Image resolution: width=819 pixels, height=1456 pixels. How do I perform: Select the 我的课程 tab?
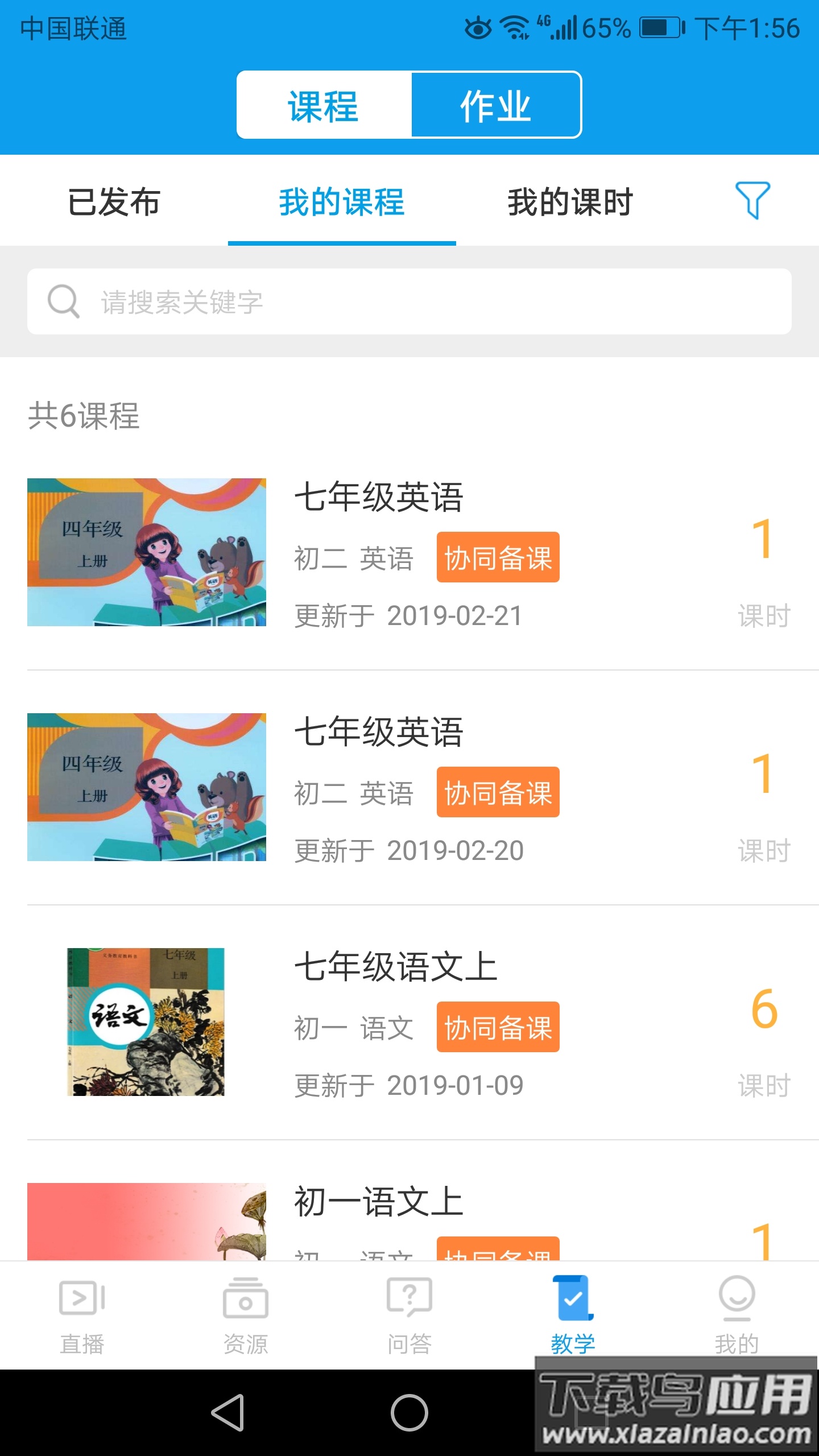coord(342,202)
